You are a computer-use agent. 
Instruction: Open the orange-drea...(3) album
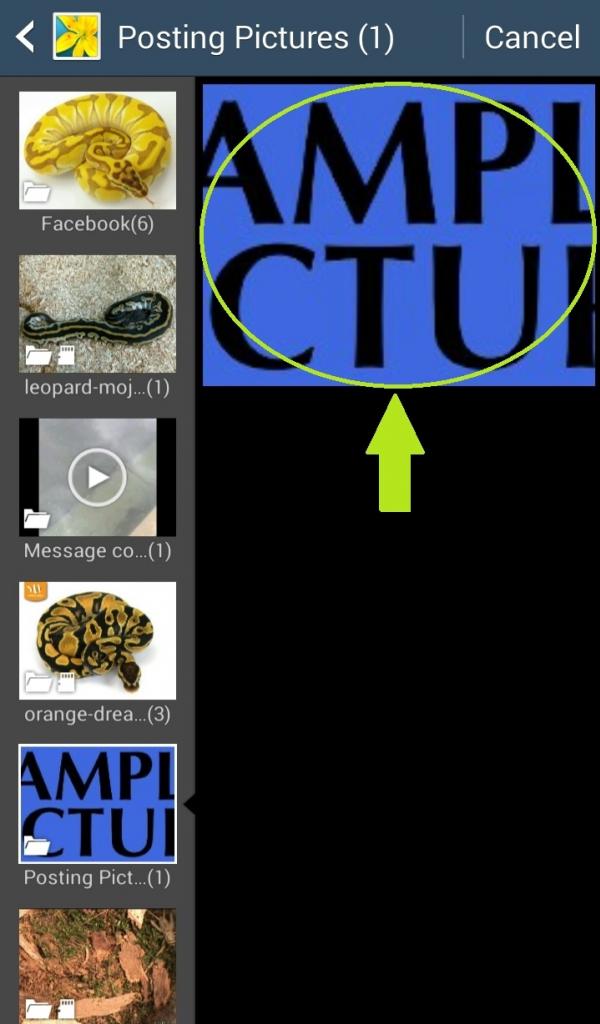coord(97,640)
